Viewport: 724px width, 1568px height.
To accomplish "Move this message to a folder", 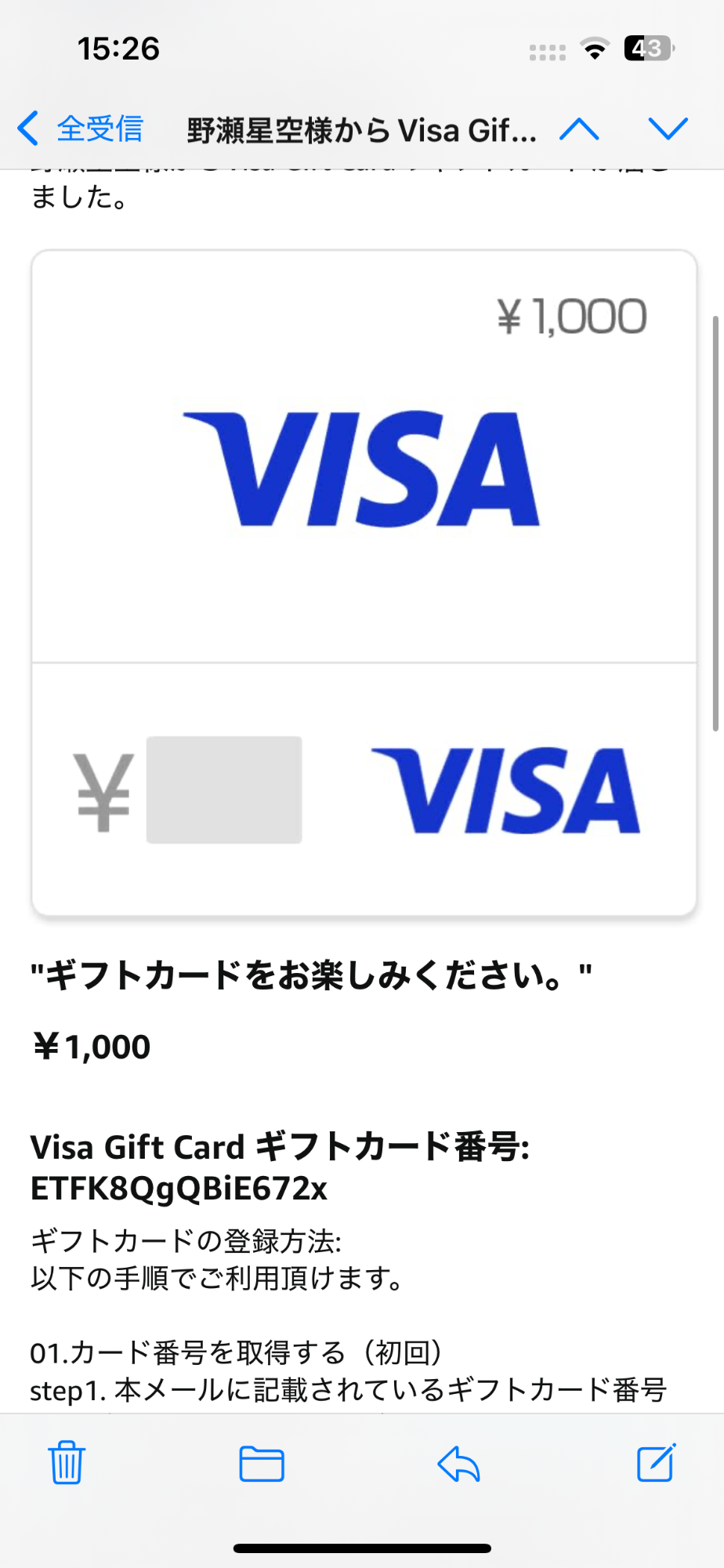I will coord(262,1463).
